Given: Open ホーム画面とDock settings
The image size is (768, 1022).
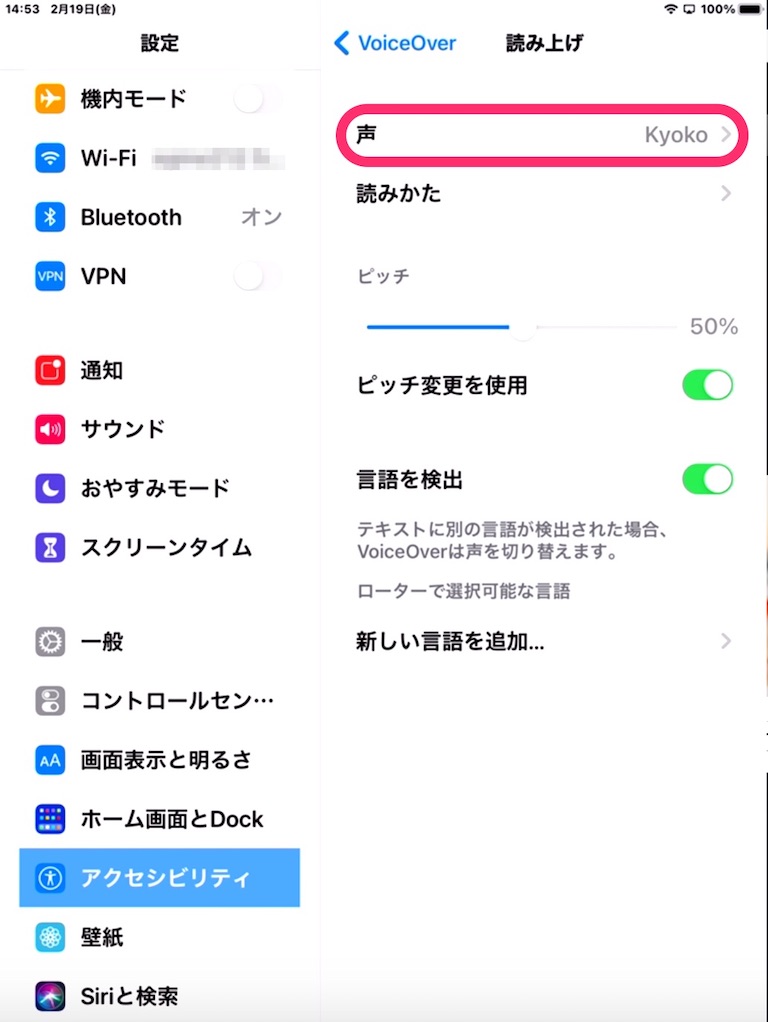Looking at the screenshot, I should (160, 819).
